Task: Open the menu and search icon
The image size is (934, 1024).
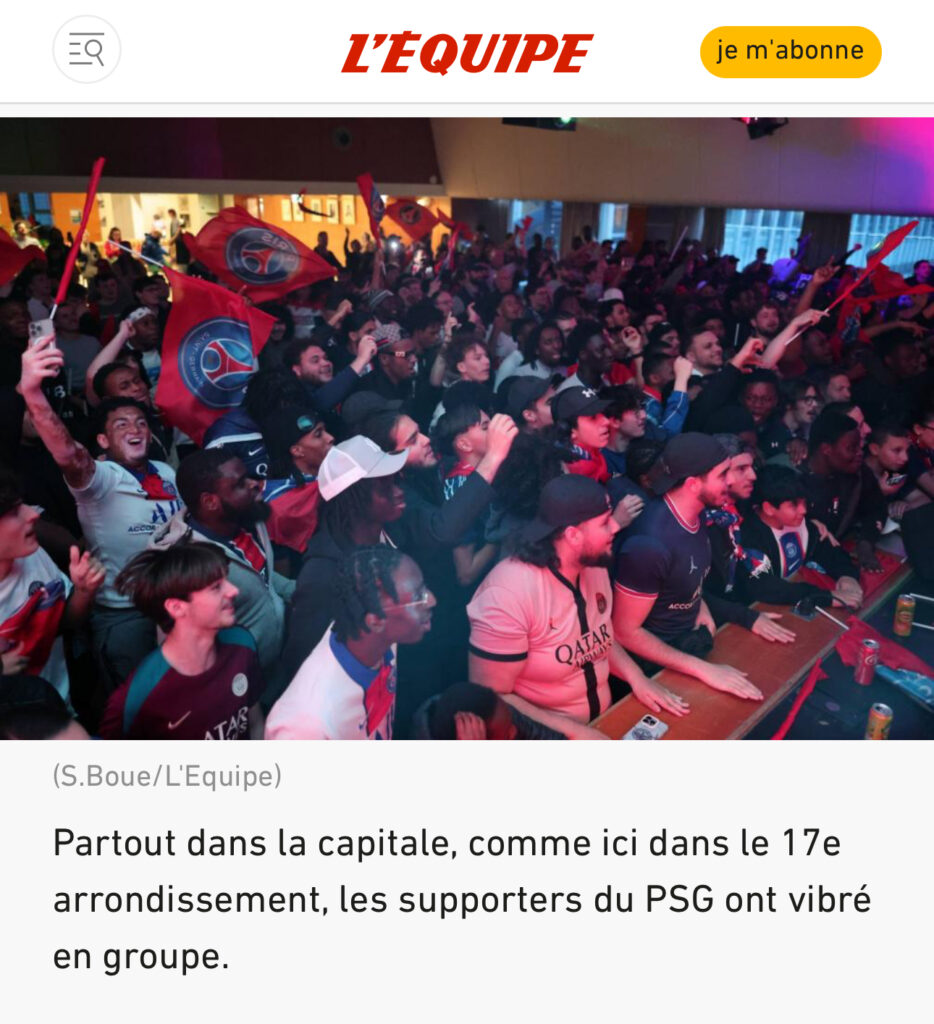Action: click(x=87, y=50)
